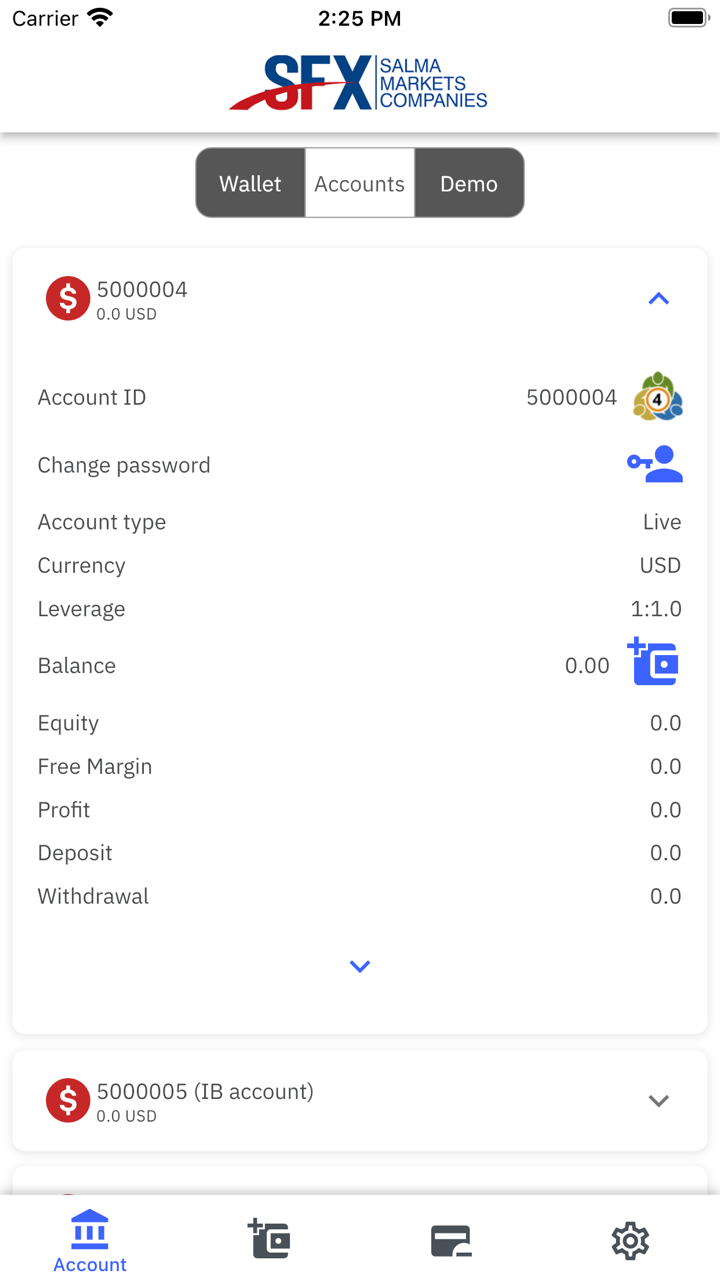The image size is (720, 1280).
Task: Go to the Account tab
Action: click(90, 1241)
